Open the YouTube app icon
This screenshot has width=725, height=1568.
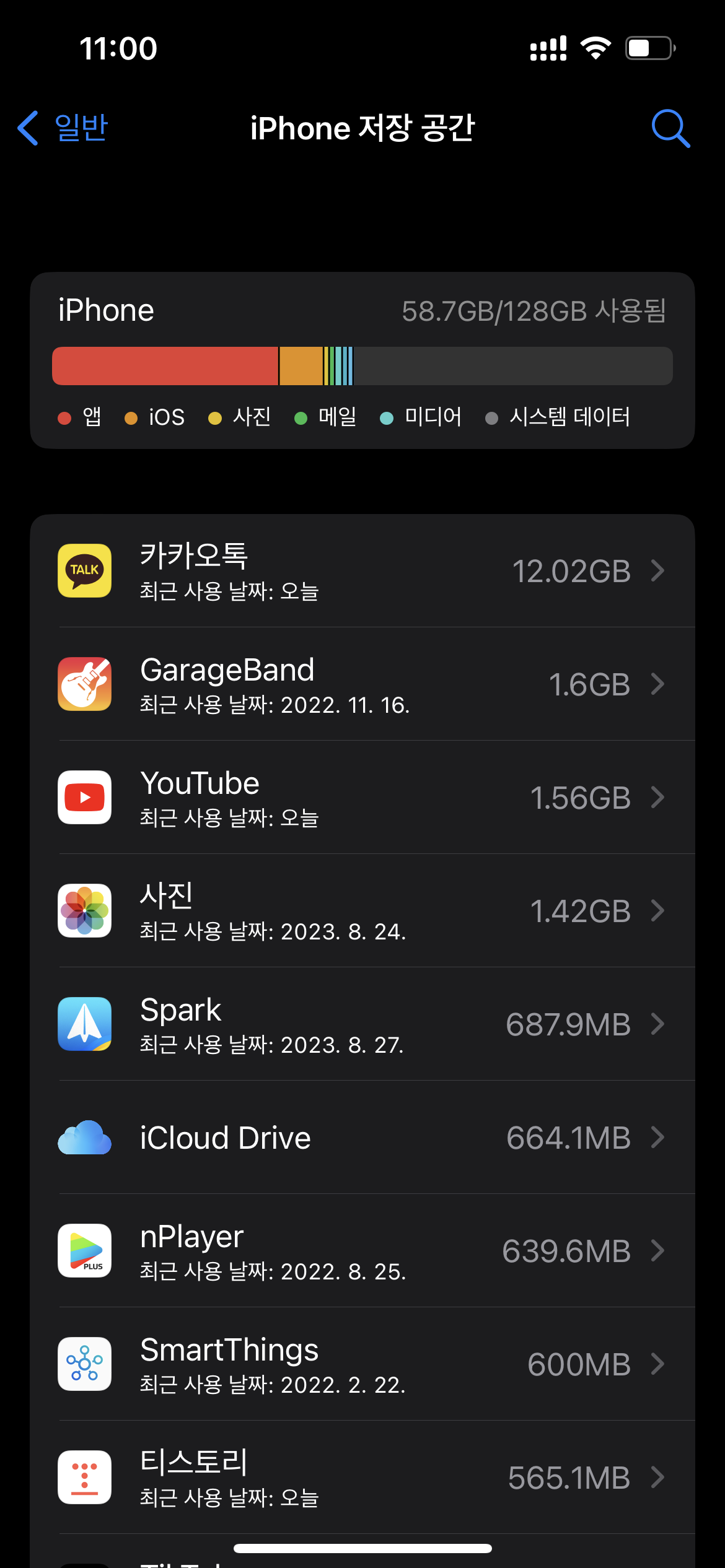84,798
